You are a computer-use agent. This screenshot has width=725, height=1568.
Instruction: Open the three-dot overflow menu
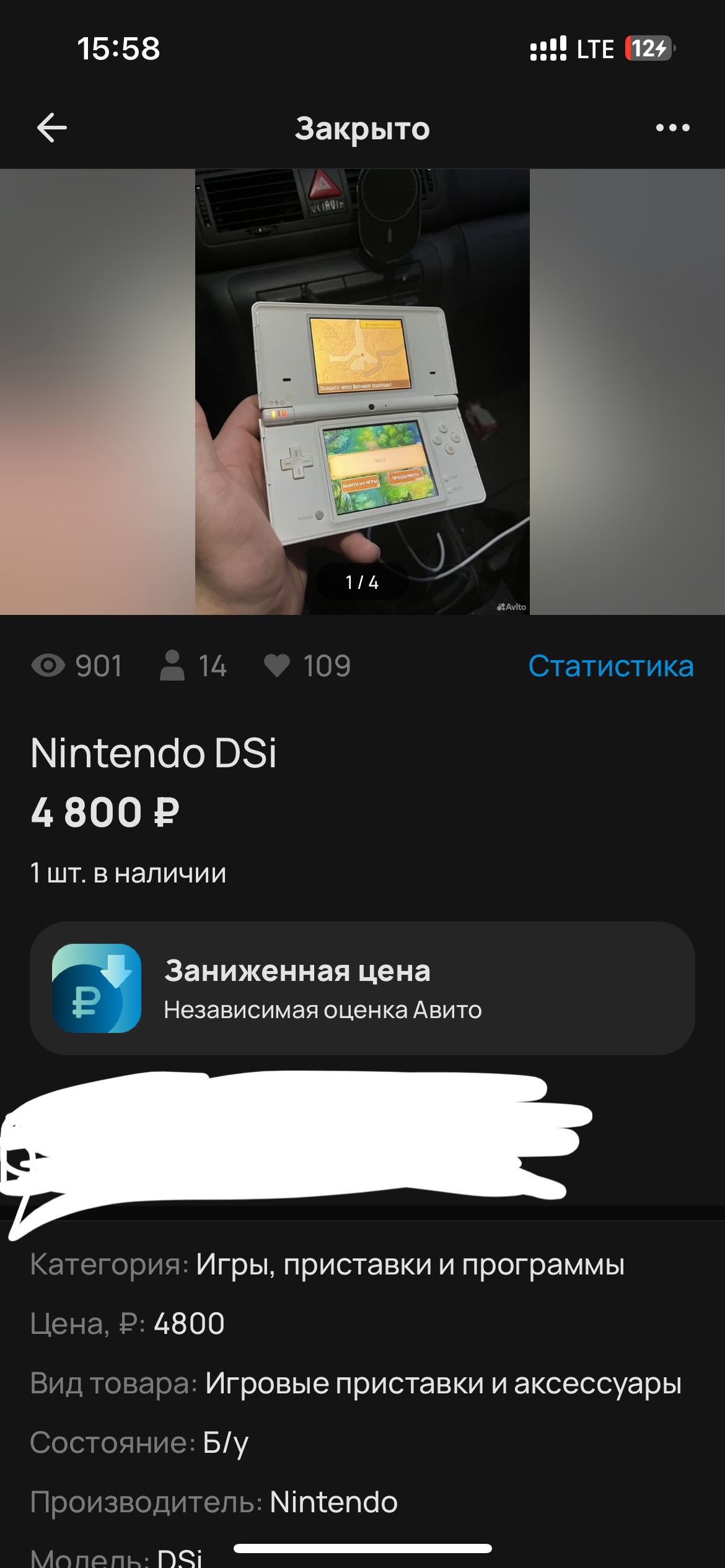tap(673, 128)
